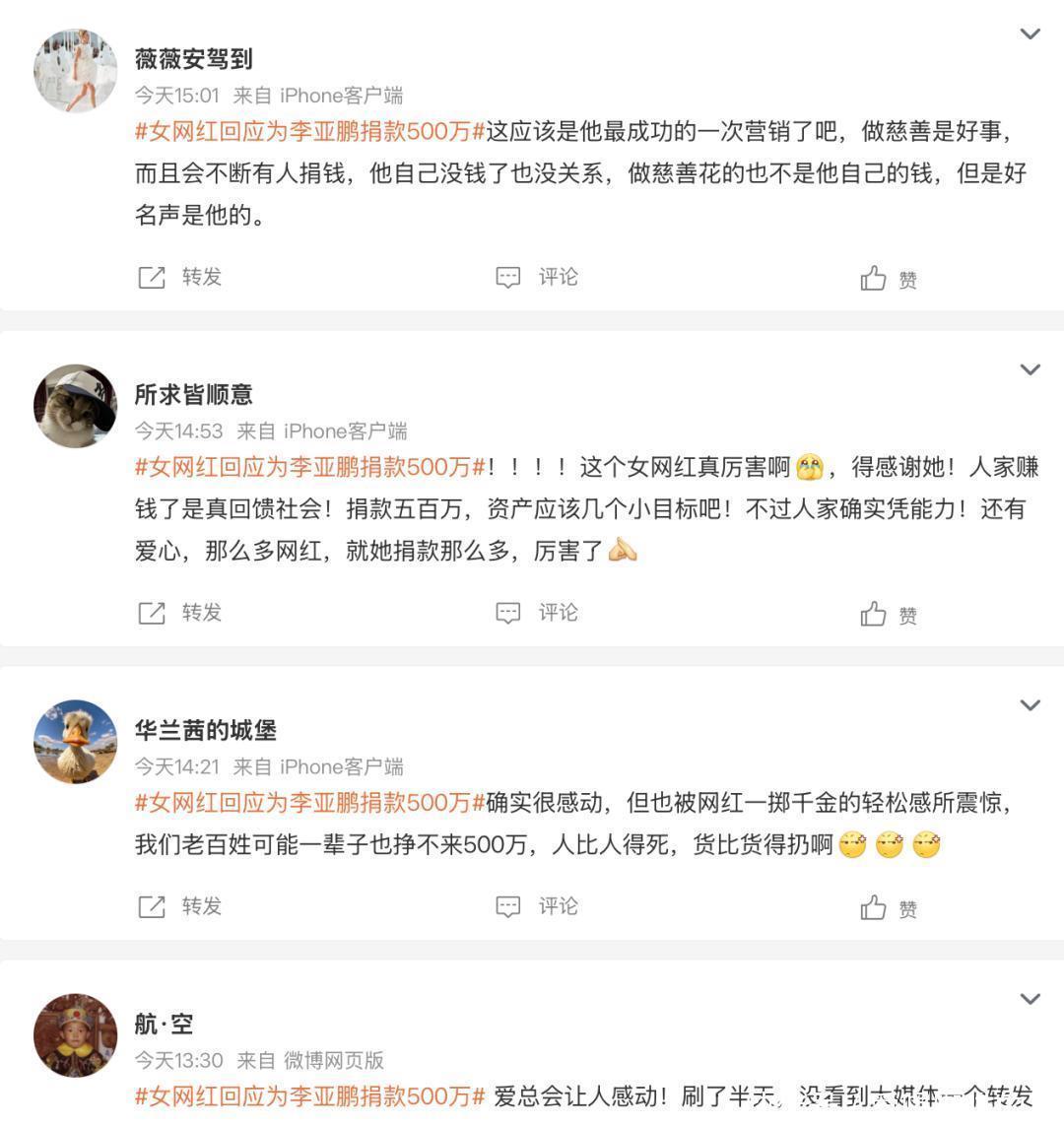This screenshot has width=1064, height=1126.
Task: Comment on 华兰茜的城堡's post
Action: pos(537,906)
